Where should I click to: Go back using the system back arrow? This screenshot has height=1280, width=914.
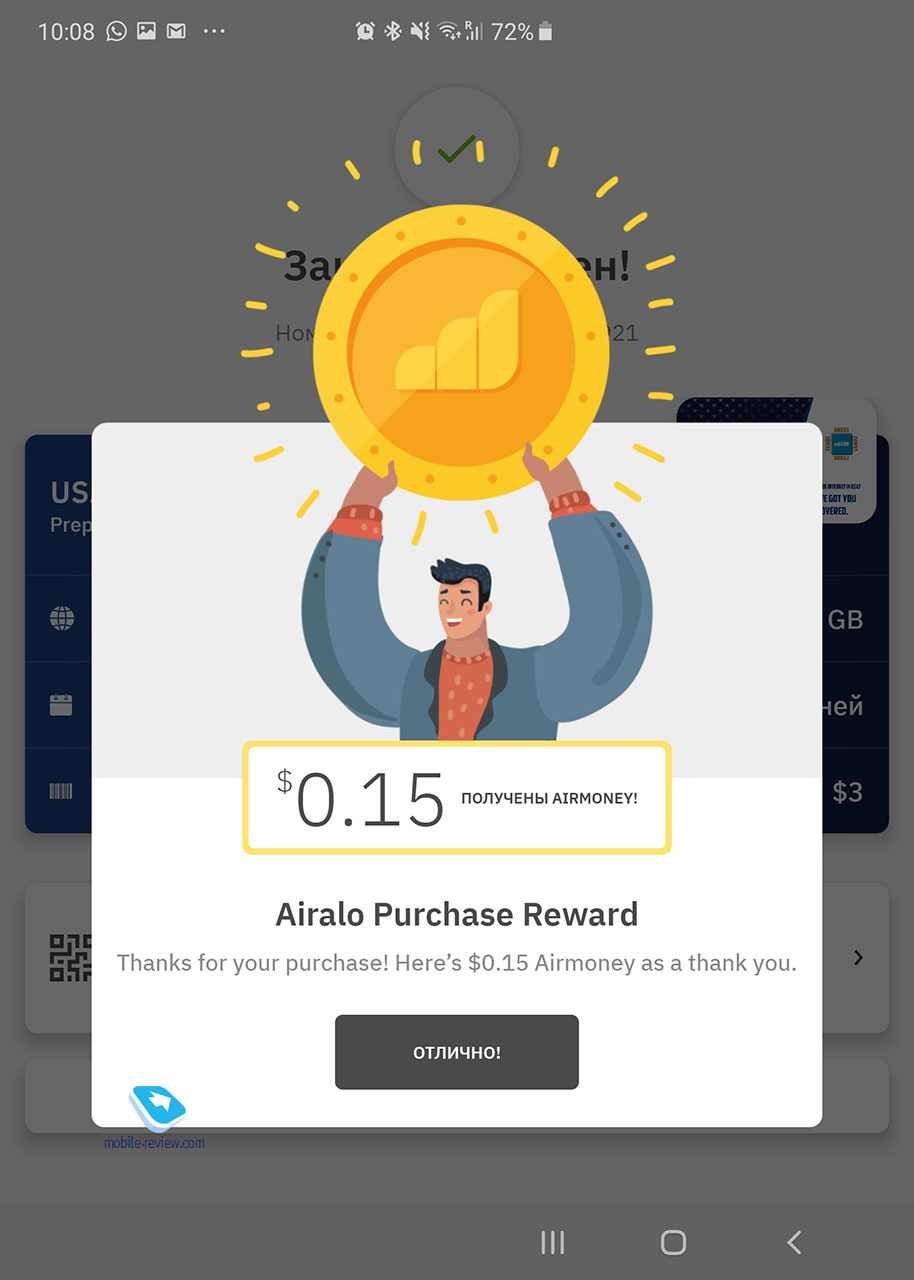click(794, 1242)
